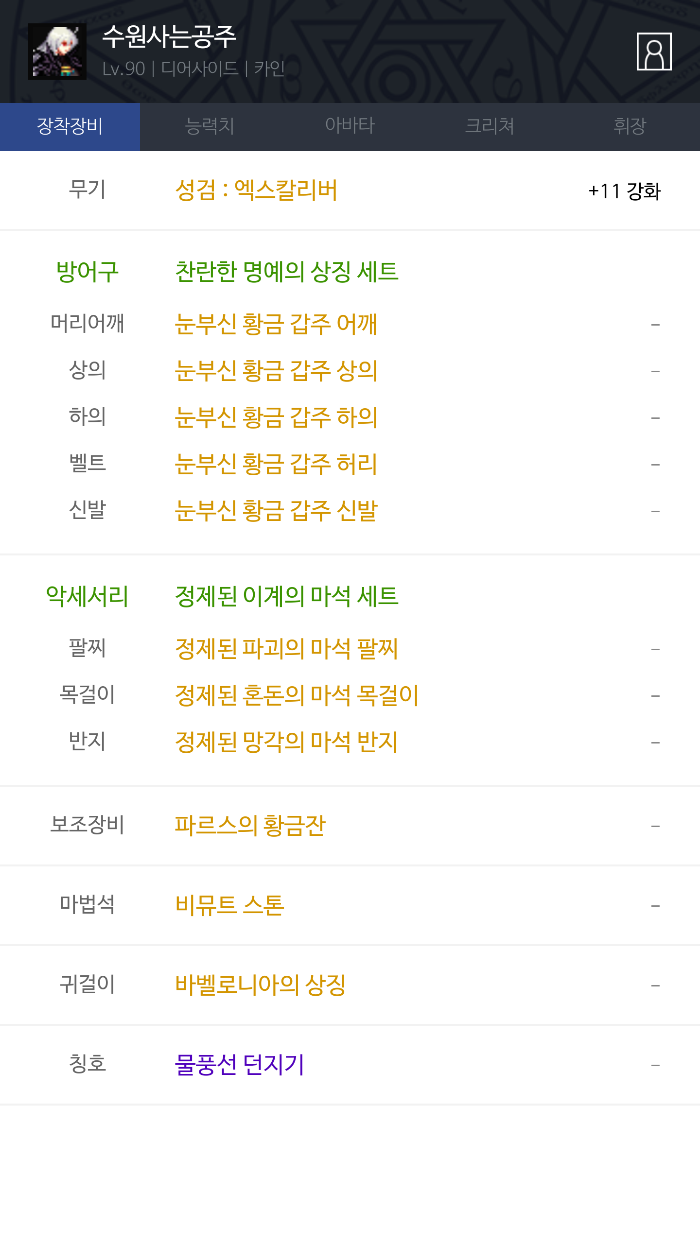Open the 바벨로니아의 상징 earring
The image size is (700, 1244).
click(x=260, y=985)
